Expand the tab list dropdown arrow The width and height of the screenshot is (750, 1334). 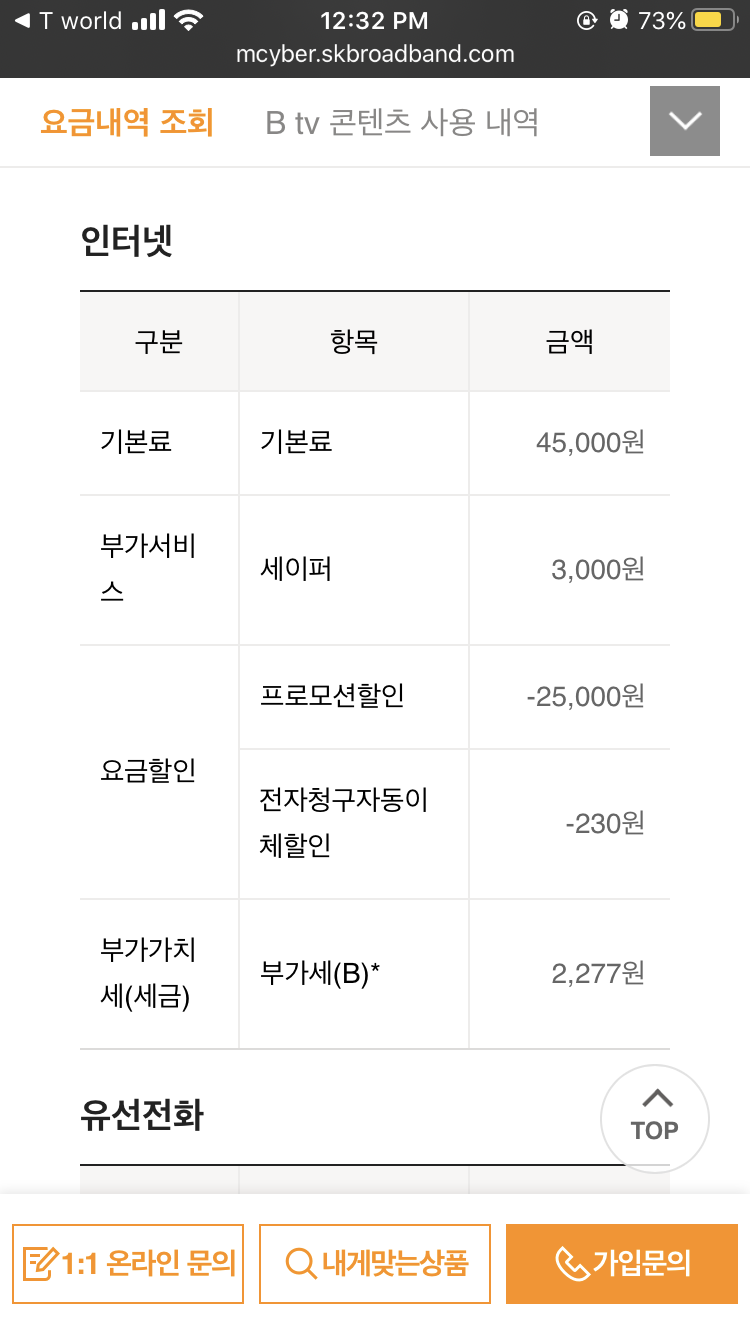coord(685,121)
